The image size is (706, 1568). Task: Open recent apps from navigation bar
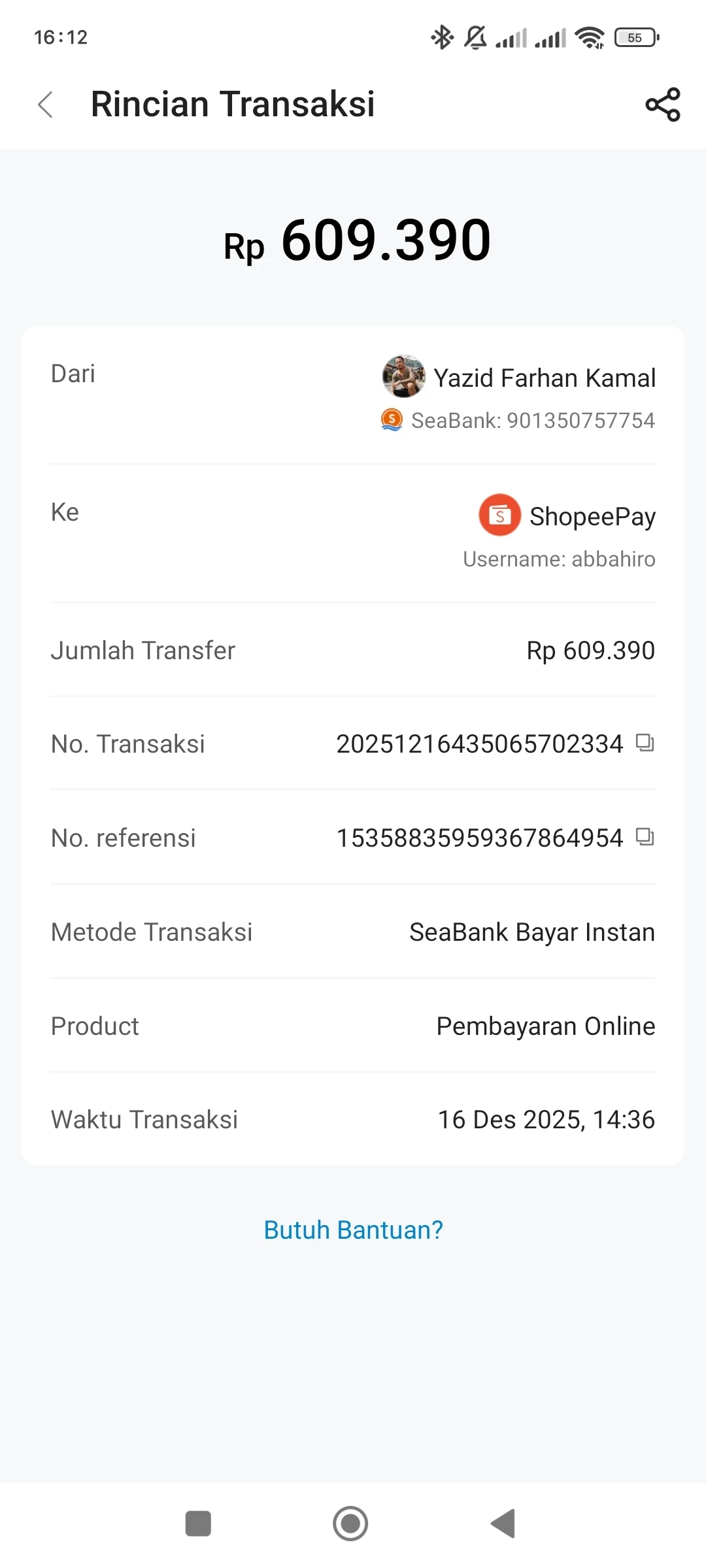[x=198, y=1524]
